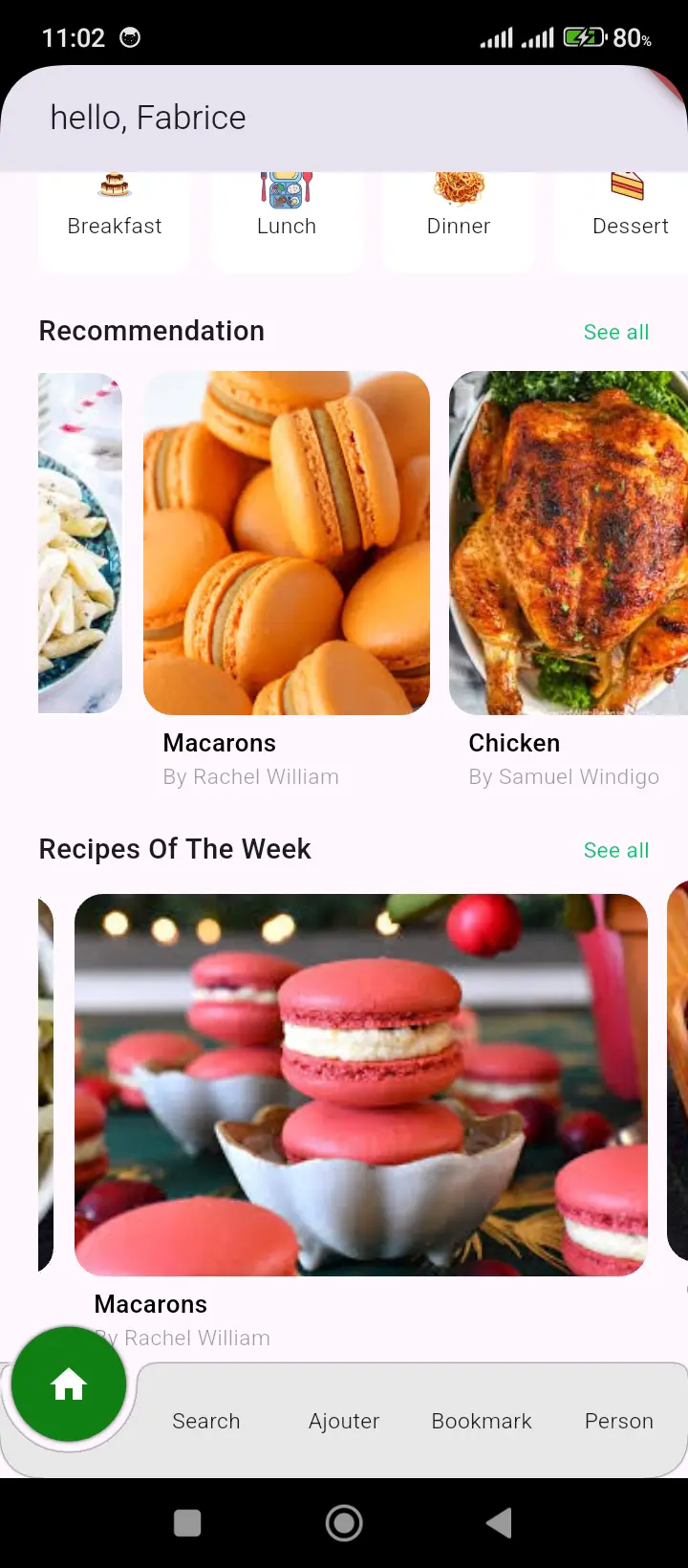Open the Dinner category

459,220
